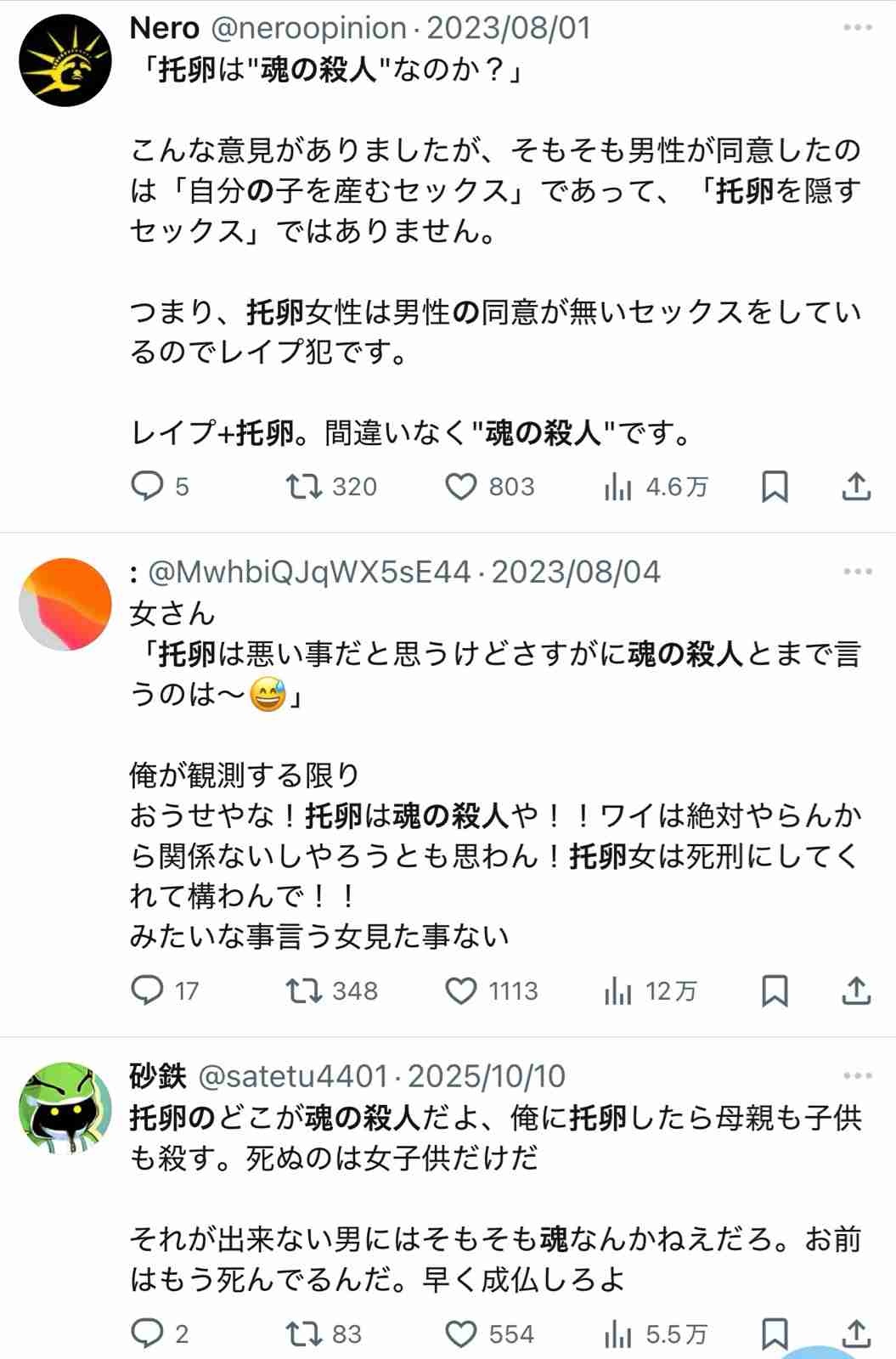Open 砂鉄's profile avatar

(65, 1108)
